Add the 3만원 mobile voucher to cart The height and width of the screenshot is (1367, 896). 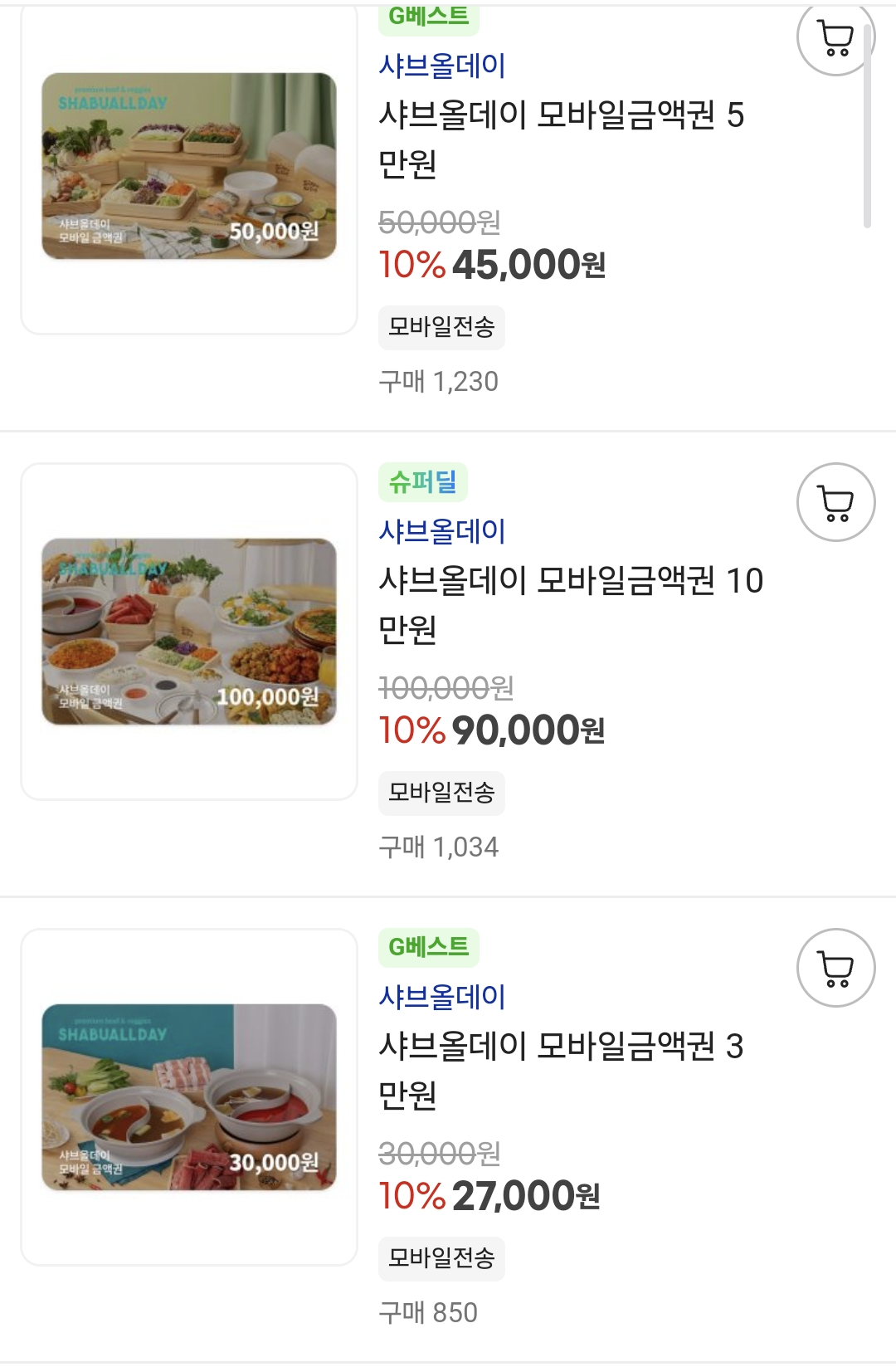click(x=835, y=968)
